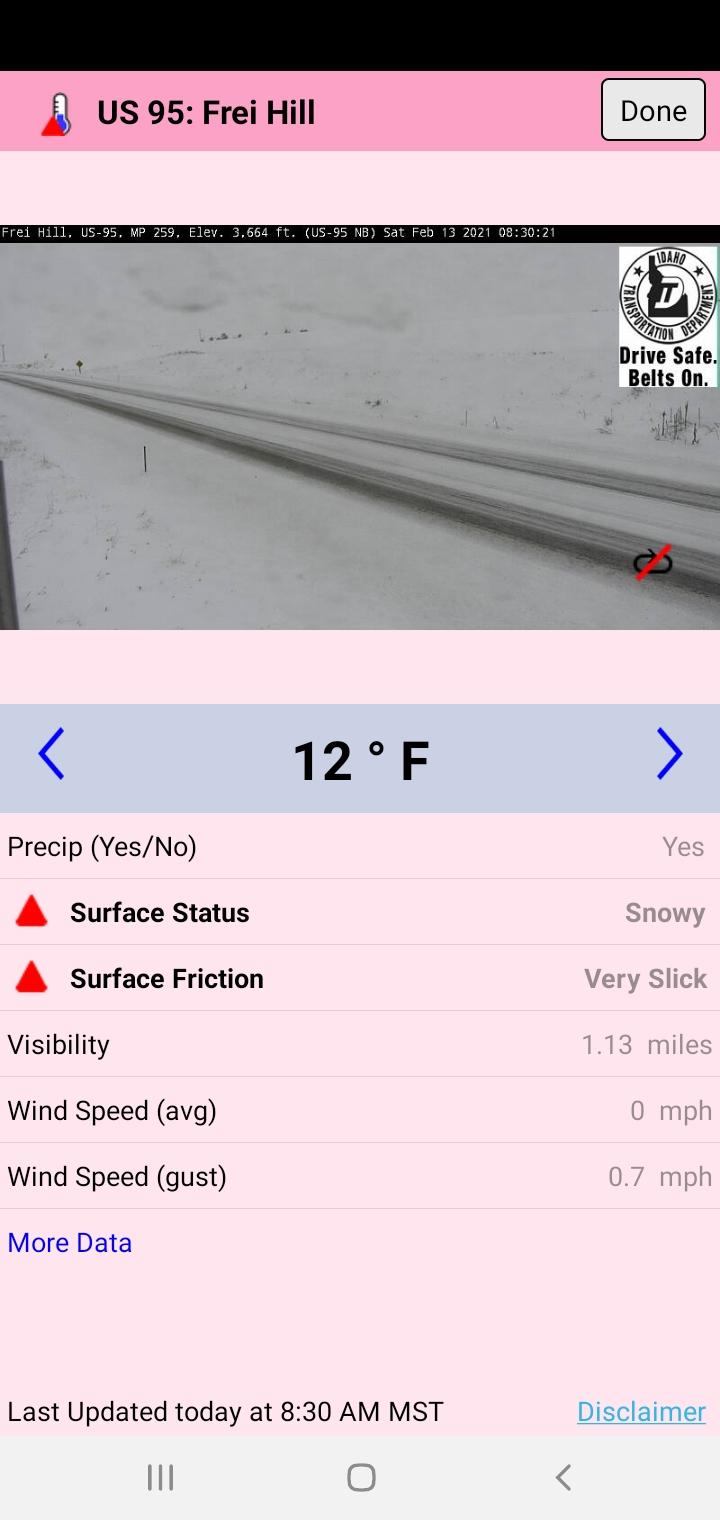Open the More Data link
Viewport: 720px width, 1520px height.
pyautogui.click(x=70, y=1242)
